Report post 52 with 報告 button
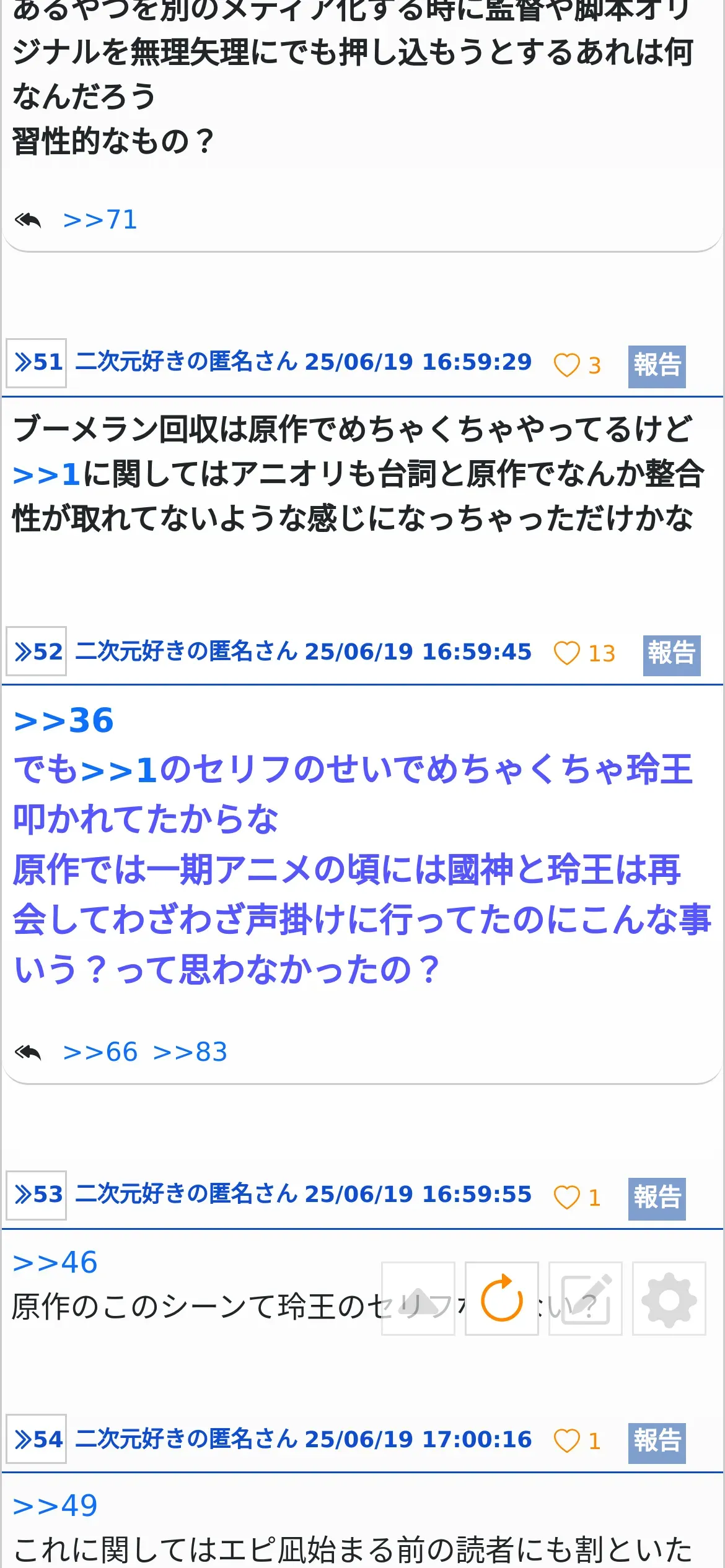 pos(672,655)
